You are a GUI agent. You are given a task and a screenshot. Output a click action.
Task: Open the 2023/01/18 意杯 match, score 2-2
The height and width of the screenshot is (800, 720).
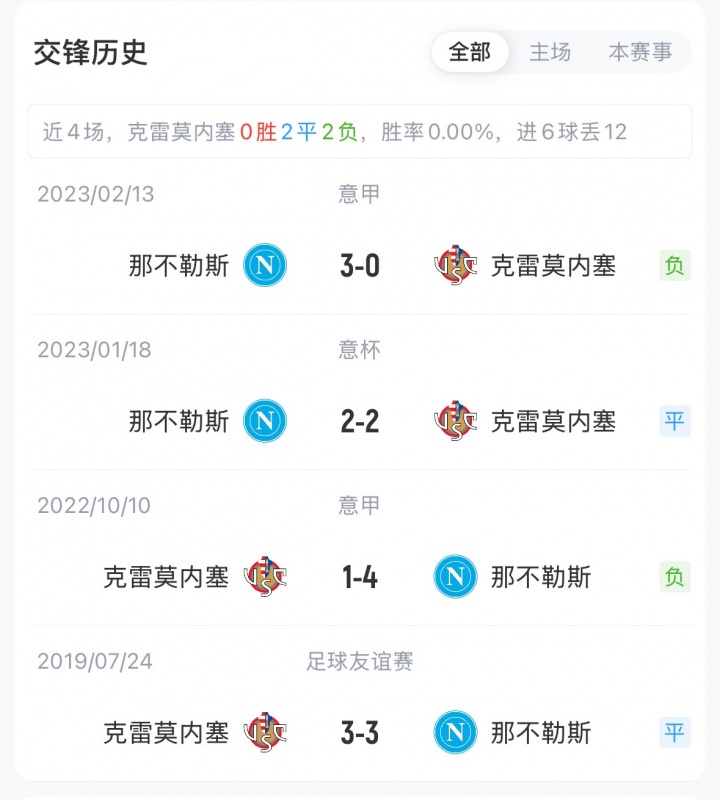360,421
